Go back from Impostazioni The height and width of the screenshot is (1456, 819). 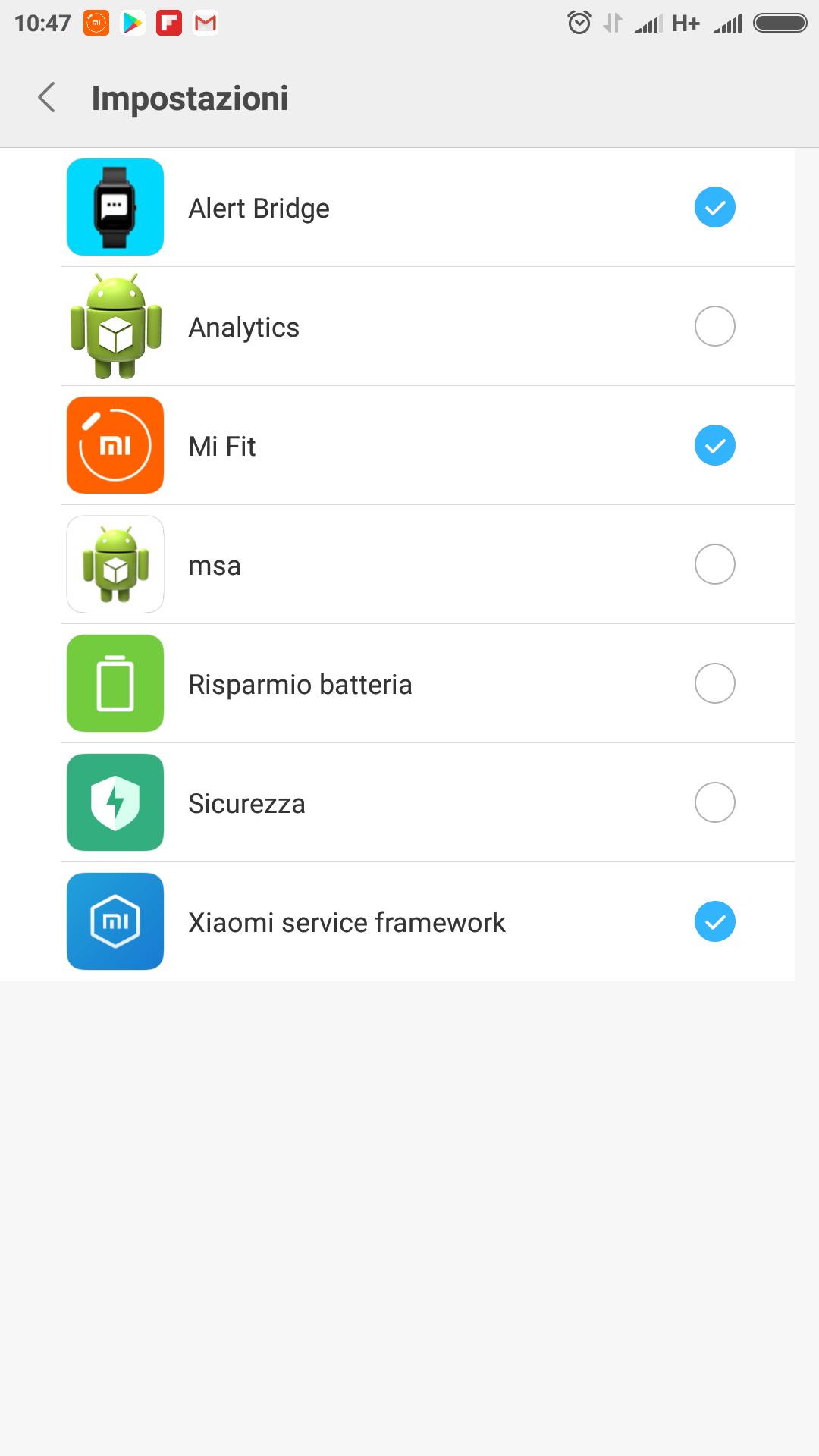click(47, 98)
